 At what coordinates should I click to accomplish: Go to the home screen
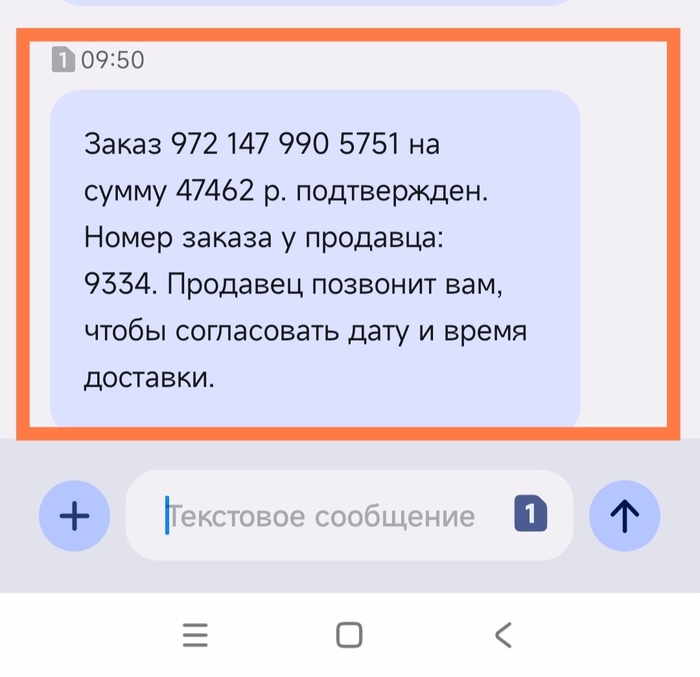(349, 634)
